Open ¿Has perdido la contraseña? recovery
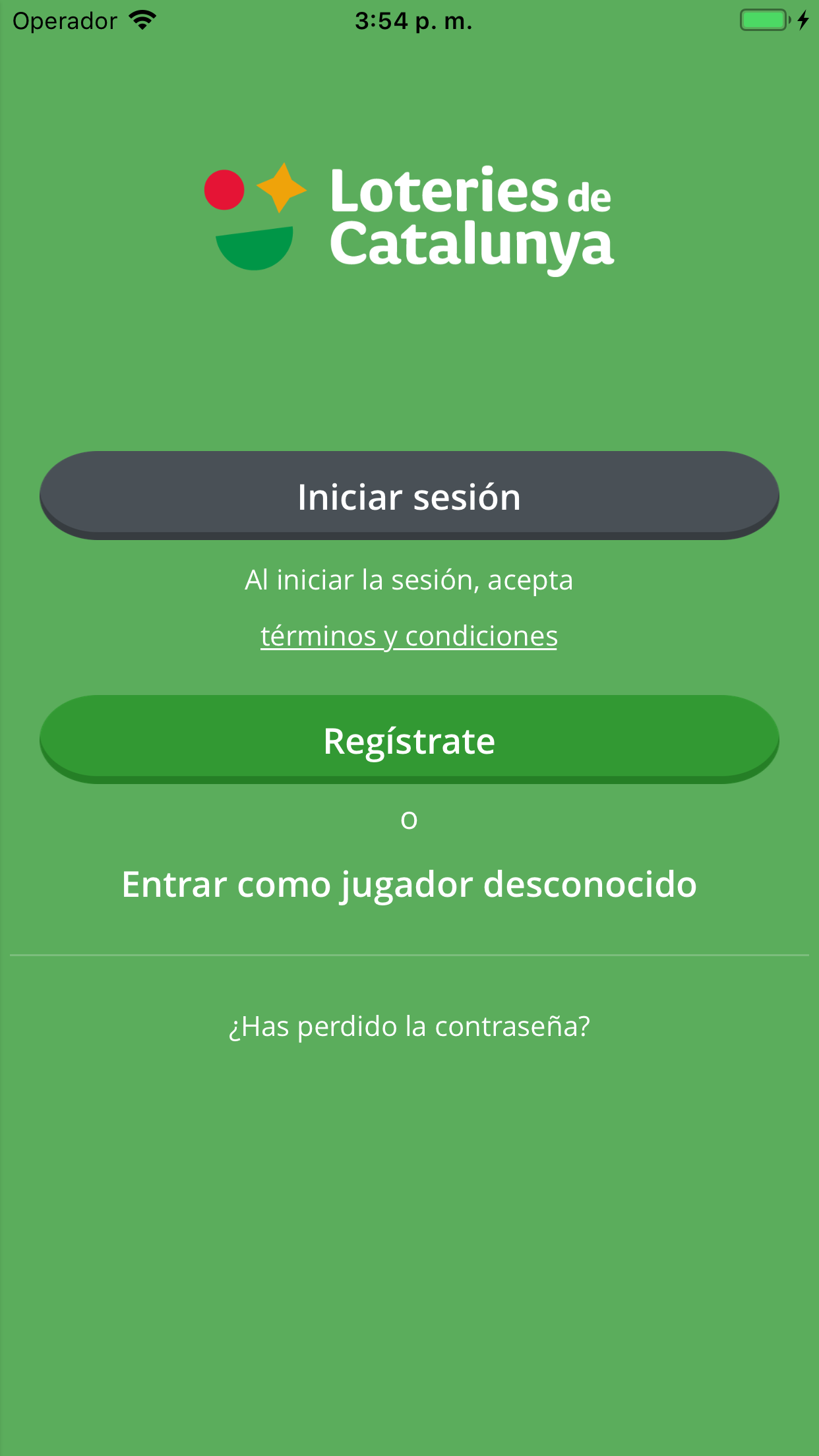This screenshot has height=1456, width=819. pos(409,1026)
